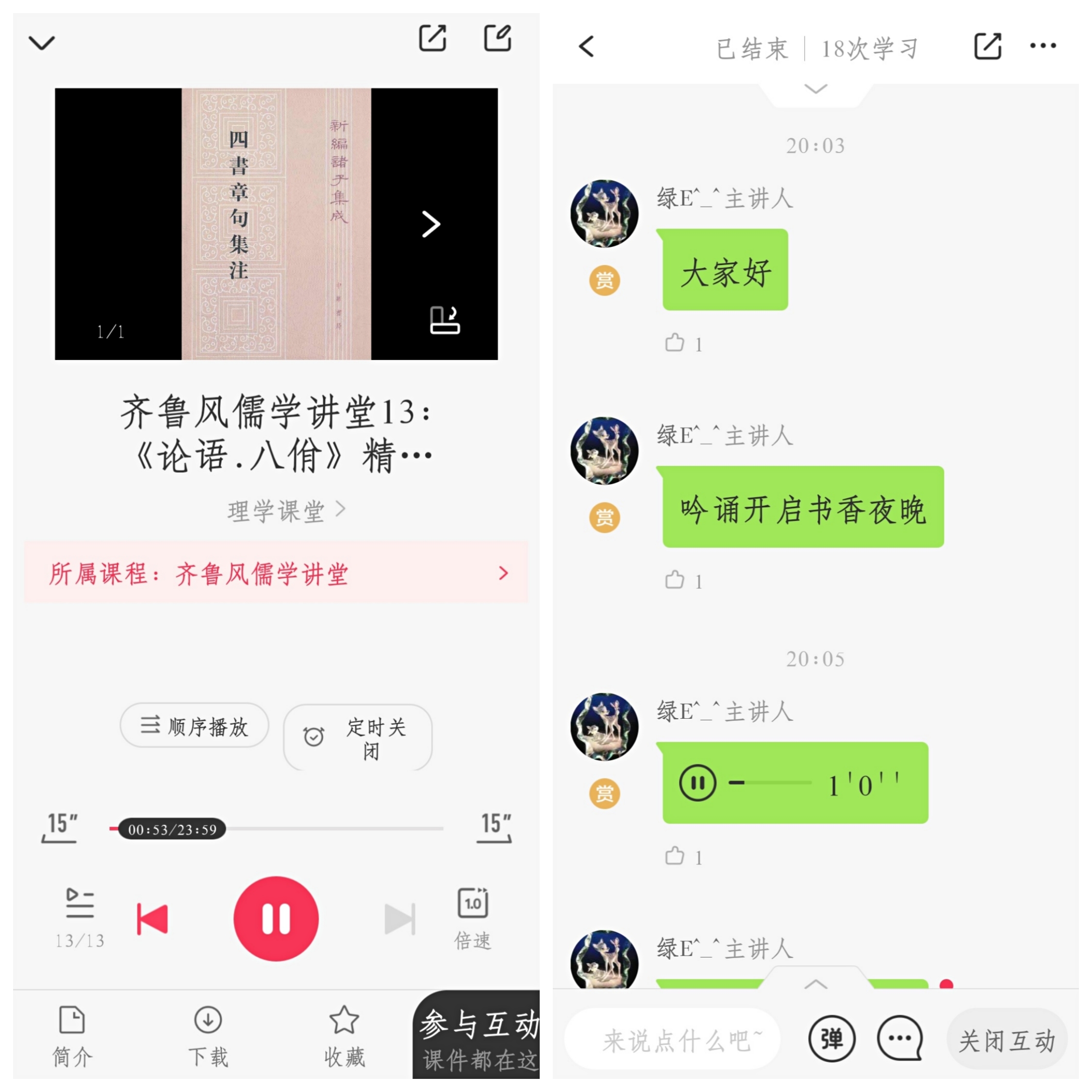The width and height of the screenshot is (1092, 1092).
Task: Open the course 齐鲁风儒学讲堂
Action: [x=276, y=574]
